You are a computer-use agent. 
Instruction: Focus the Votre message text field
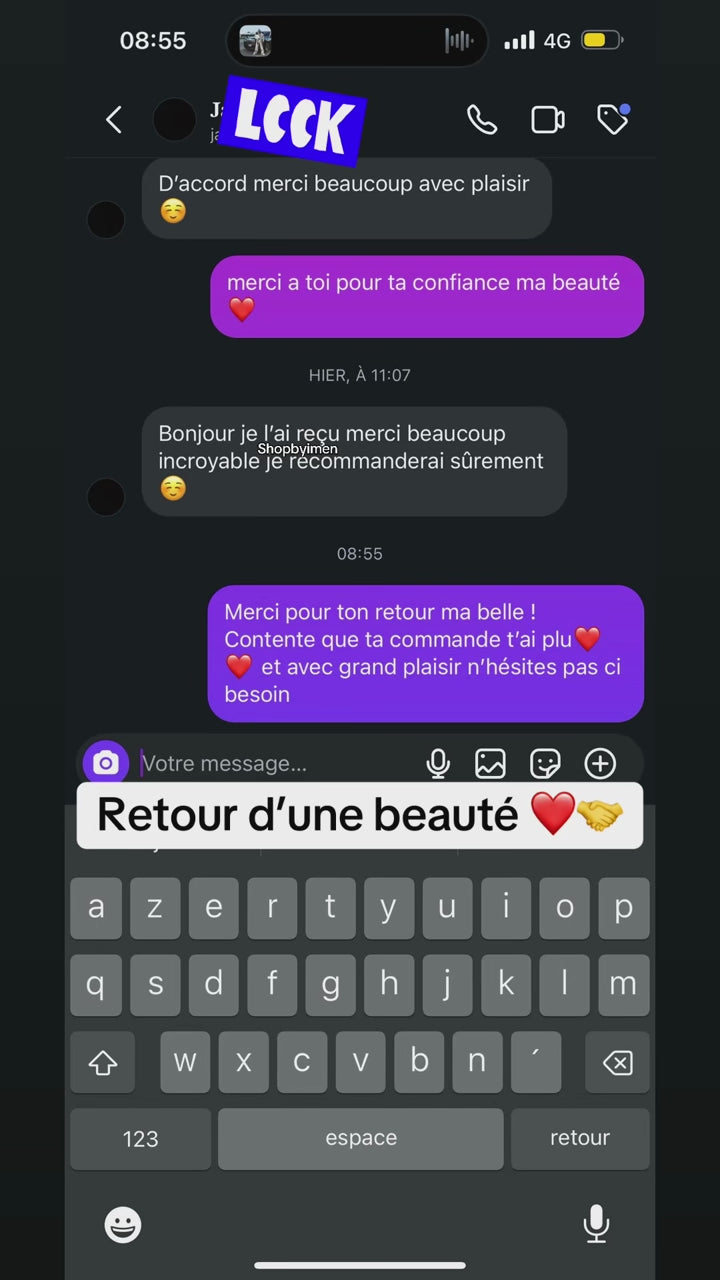[270, 764]
